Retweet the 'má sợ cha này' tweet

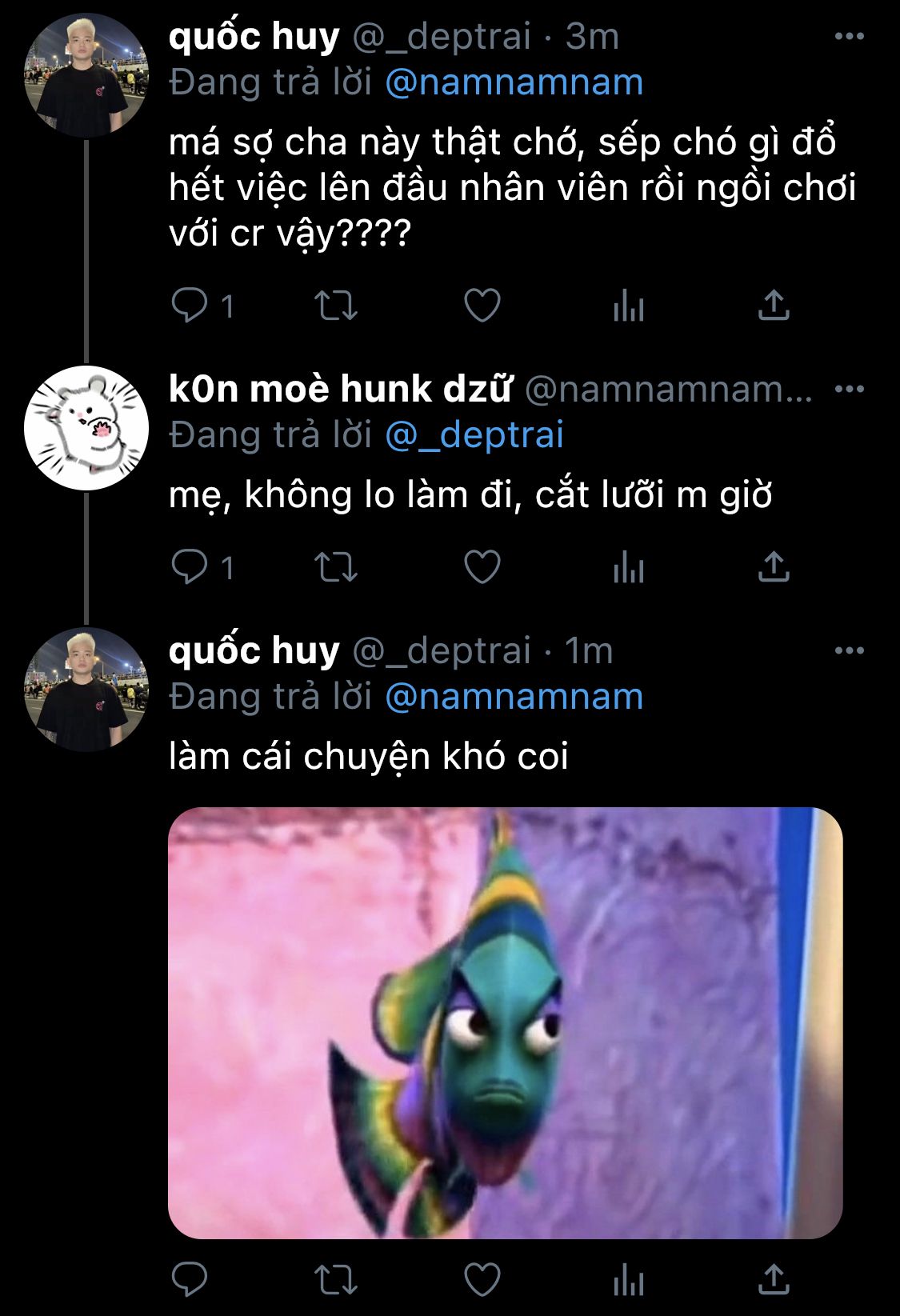point(335,306)
